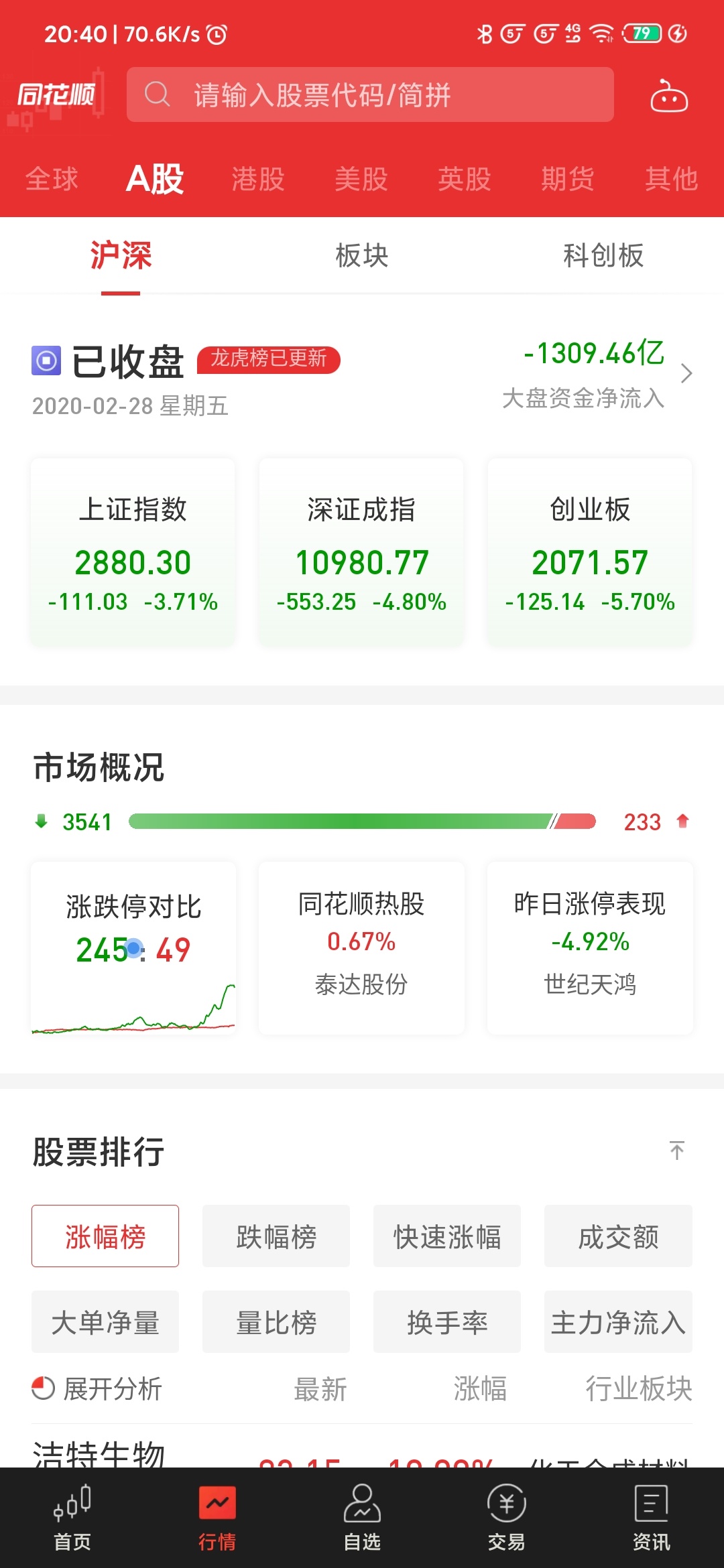724x1568 pixels.
Task: Go to the 自选 bottom tab
Action: [x=362, y=1517]
